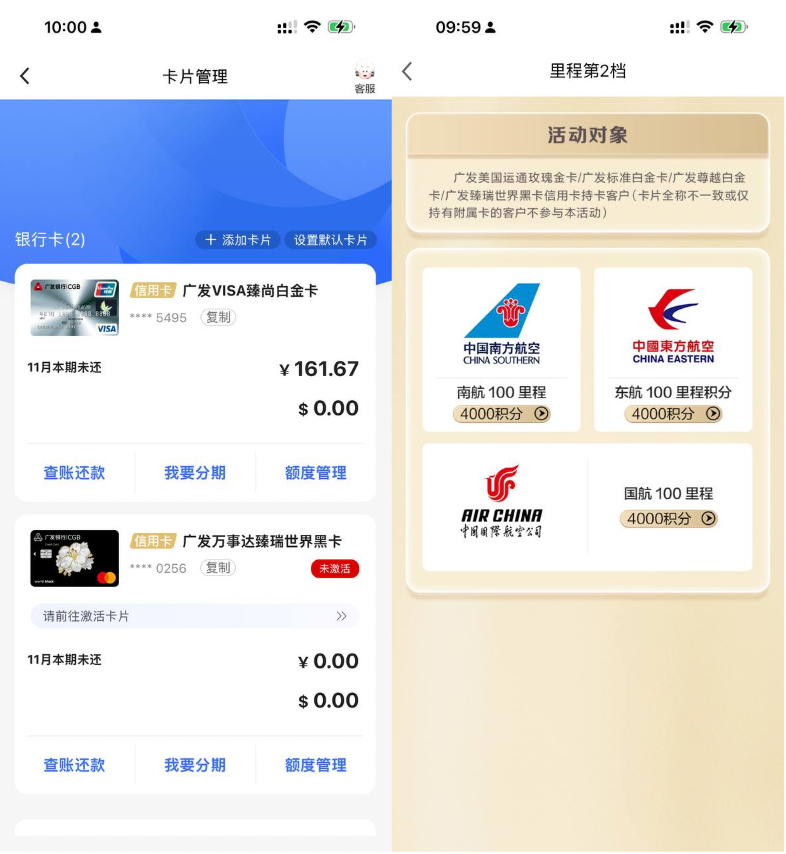
Task: Open 客服 customer service
Action: (364, 78)
